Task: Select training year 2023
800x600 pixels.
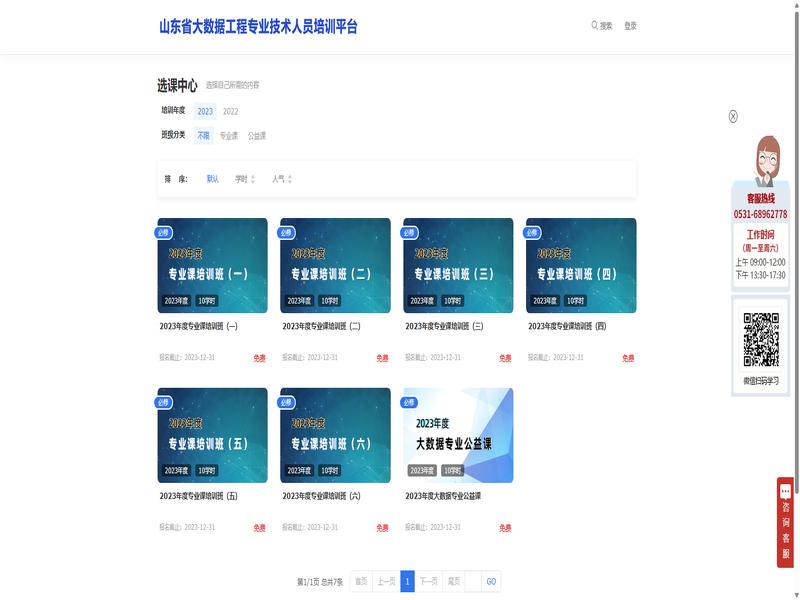Action: [x=205, y=111]
